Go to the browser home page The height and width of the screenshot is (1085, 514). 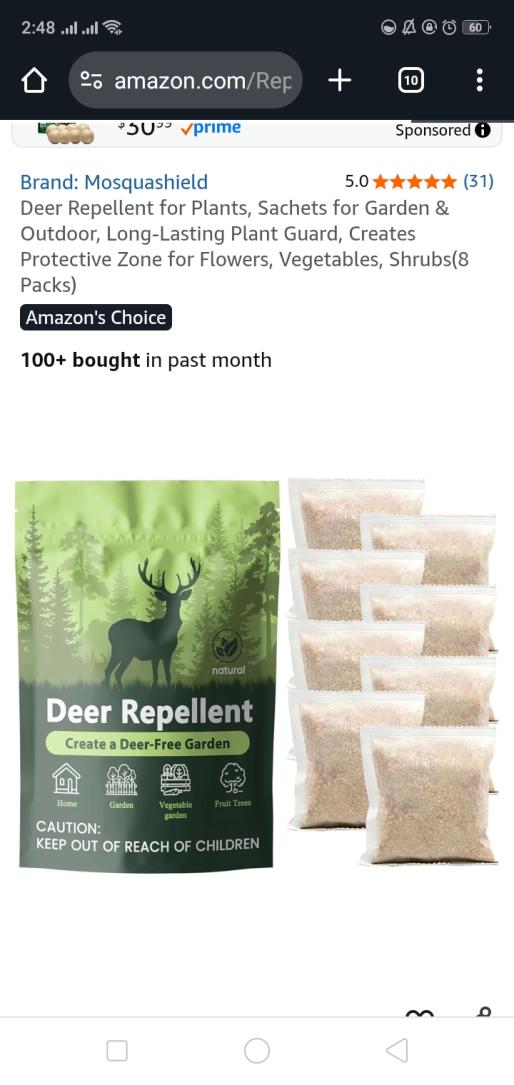34,81
